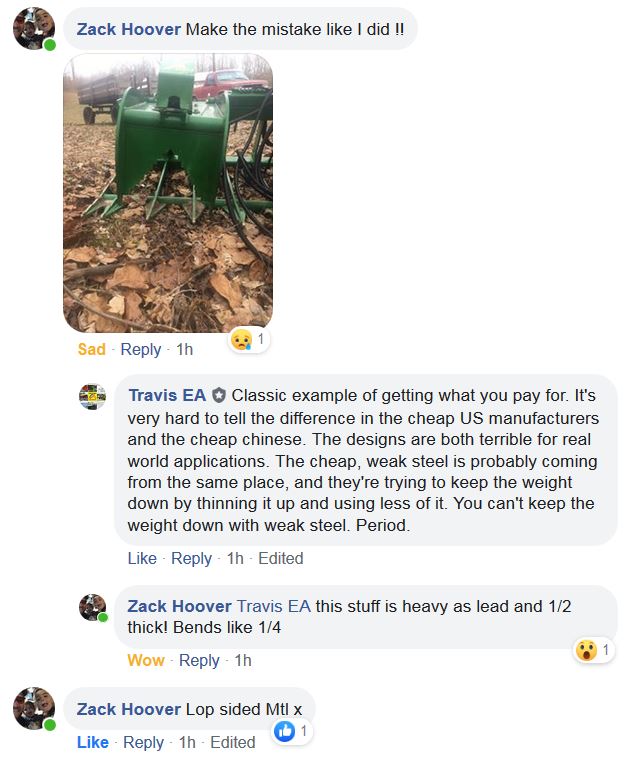The image size is (644, 762).
Task: View edit history of 'Lop sided Mtl x' comment
Action: (x=232, y=742)
